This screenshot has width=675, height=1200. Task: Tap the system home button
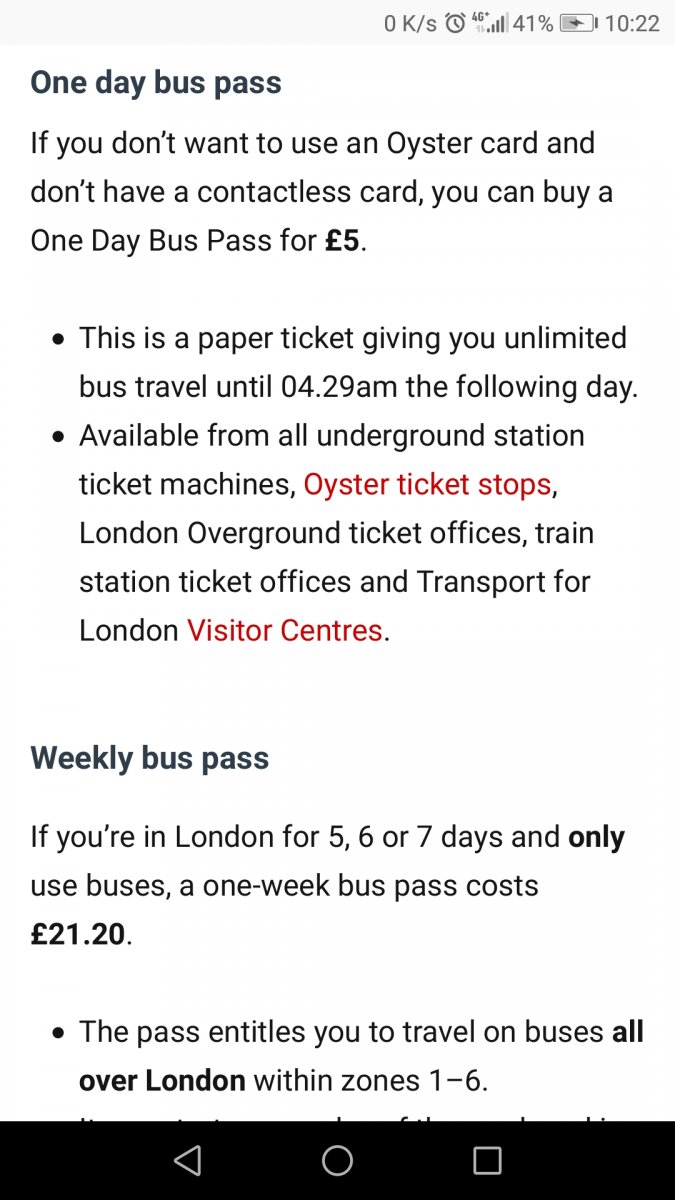337,1160
